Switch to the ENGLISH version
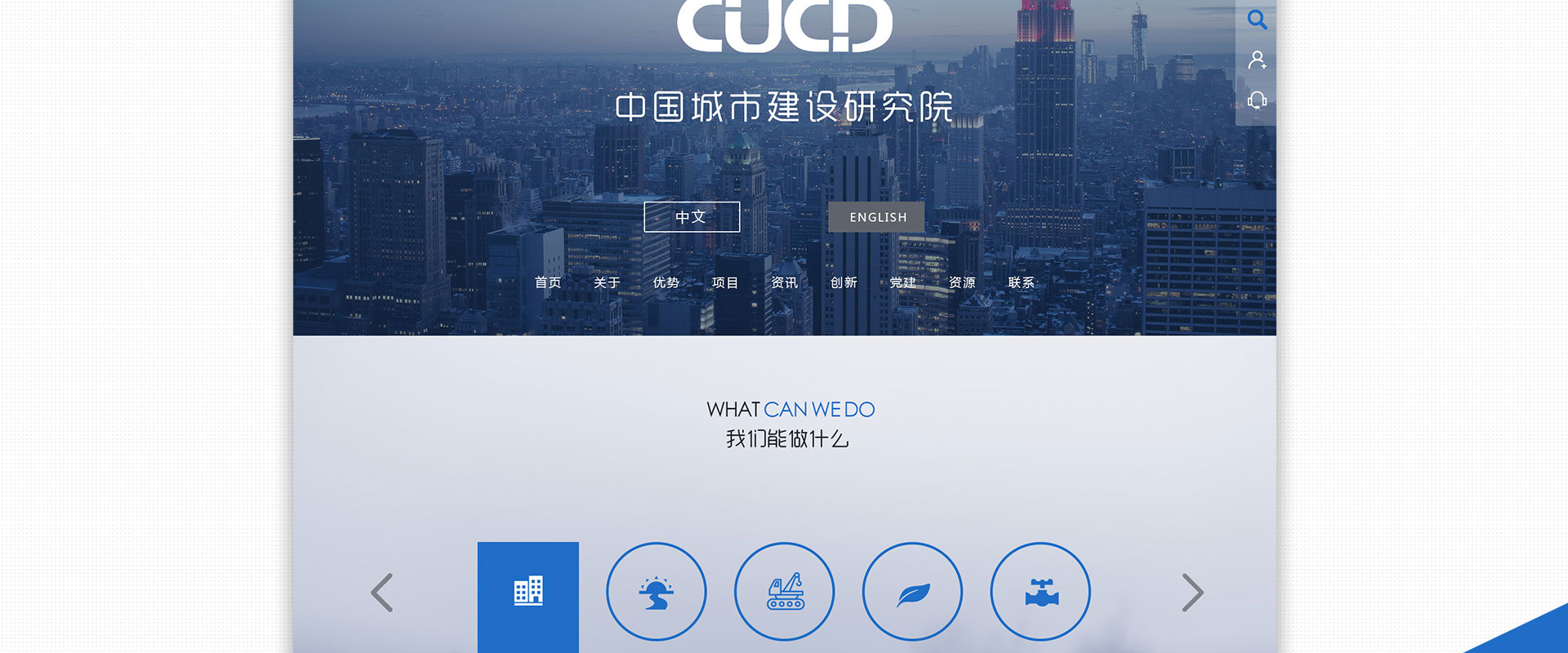 click(876, 217)
